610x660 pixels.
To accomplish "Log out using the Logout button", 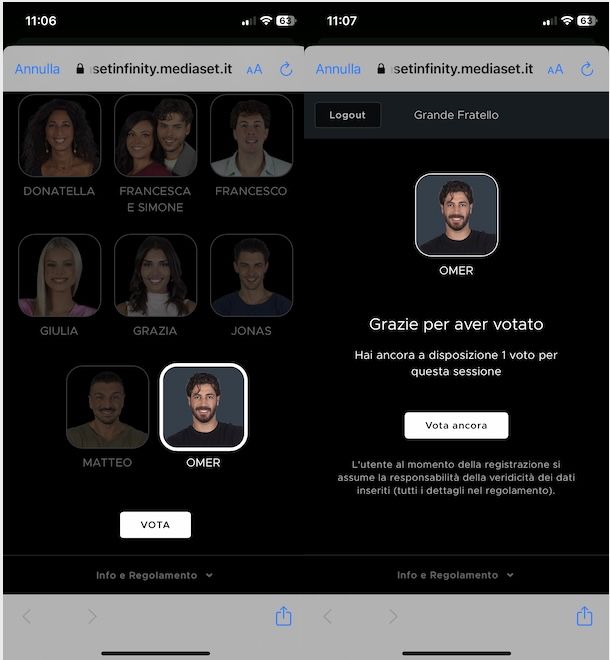I will (x=347, y=115).
